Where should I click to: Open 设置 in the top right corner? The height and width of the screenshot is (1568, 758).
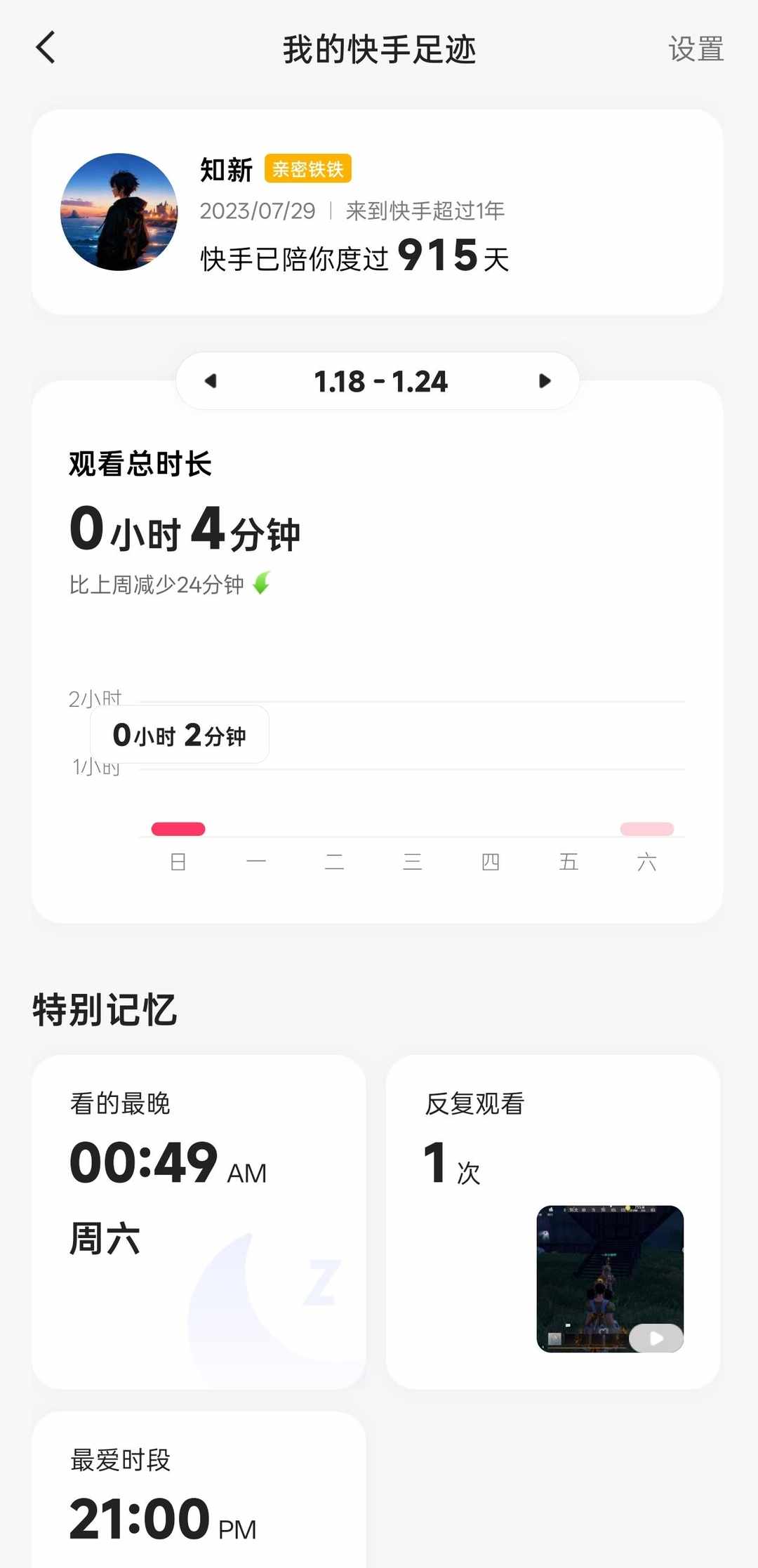(696, 49)
